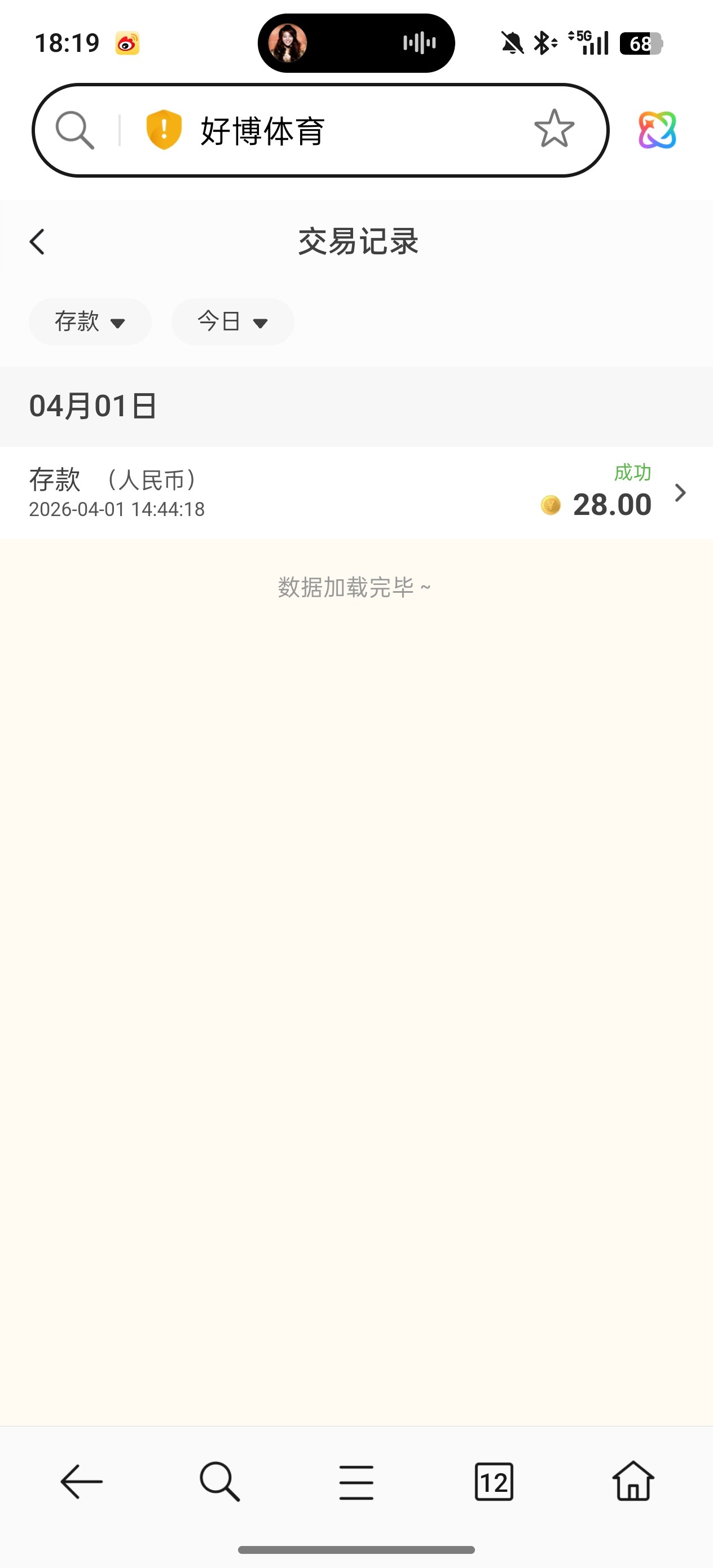Bookmark this page with the star icon
713x1568 pixels.
[x=553, y=129]
